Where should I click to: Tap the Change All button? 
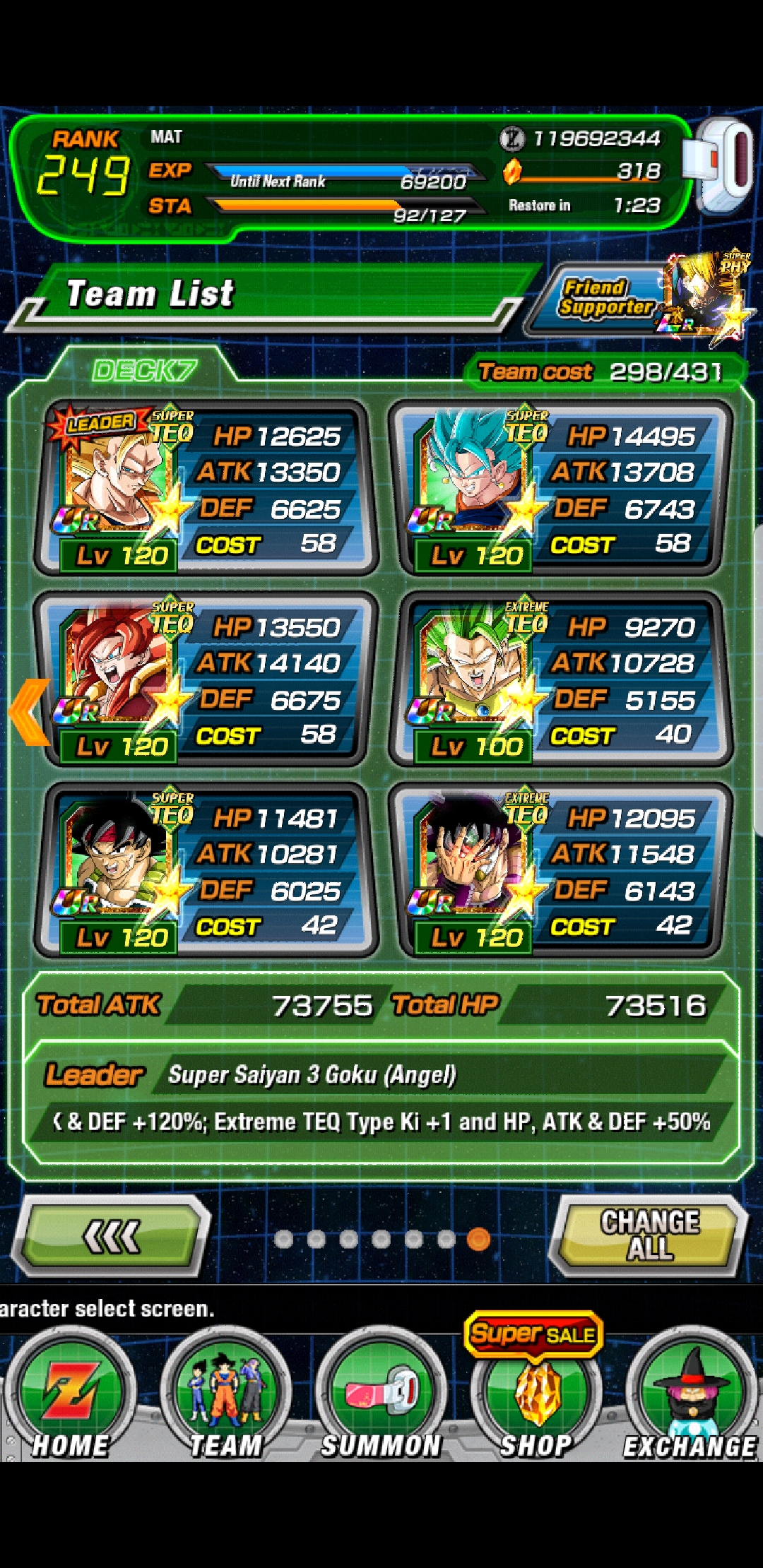(649, 1236)
